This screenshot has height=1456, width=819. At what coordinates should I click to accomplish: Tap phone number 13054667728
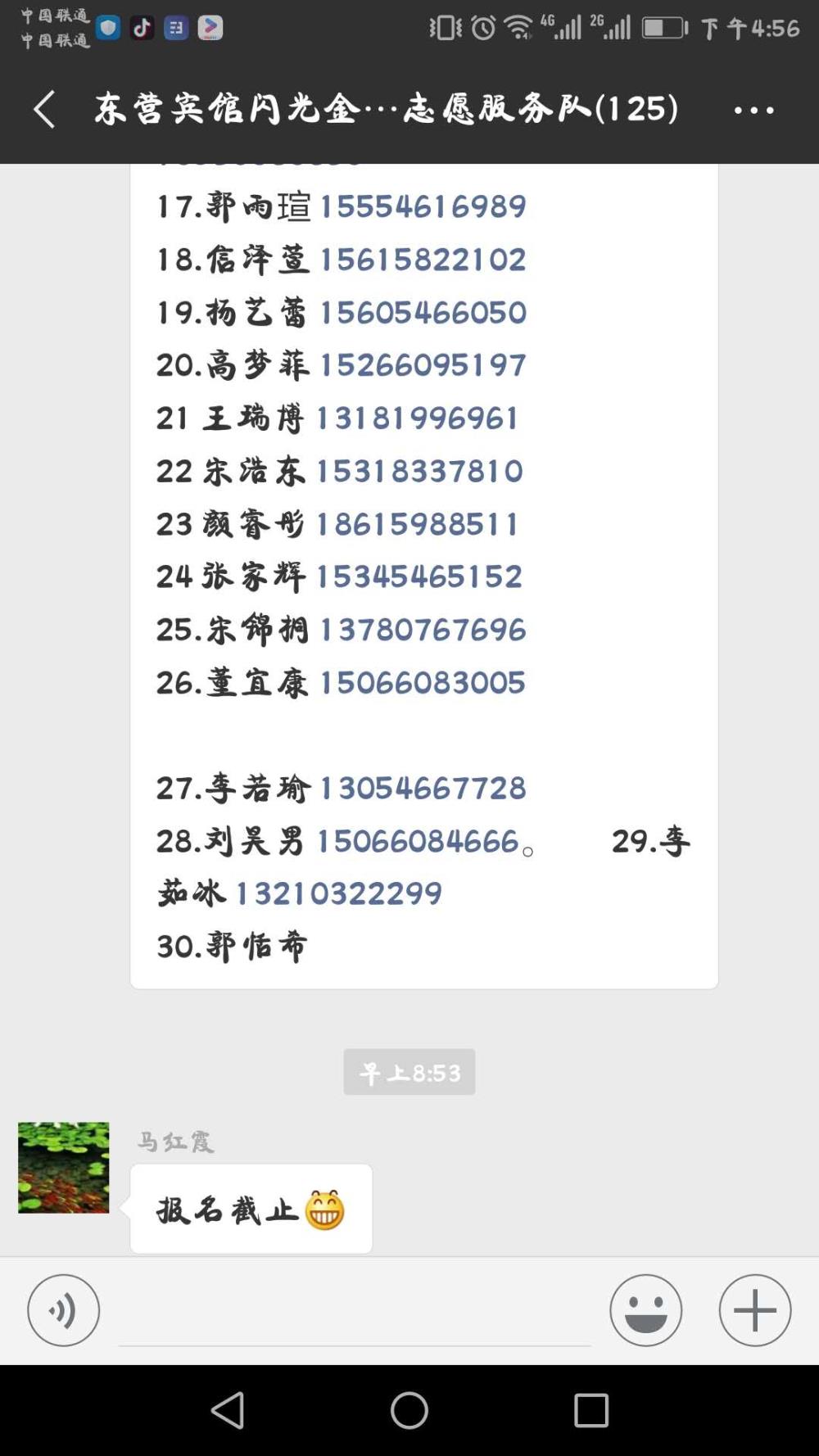tap(423, 789)
